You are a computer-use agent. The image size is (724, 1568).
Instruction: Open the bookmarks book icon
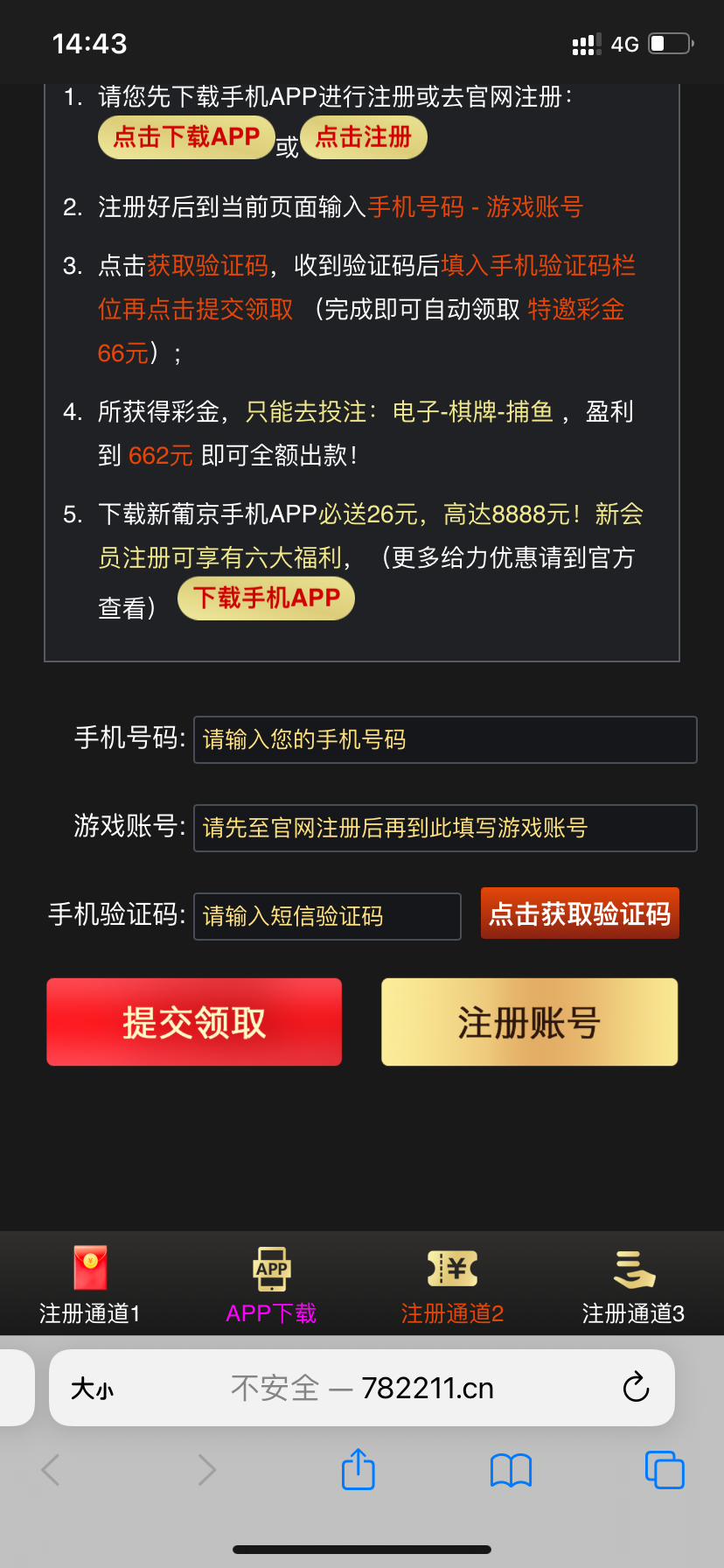click(x=512, y=1470)
